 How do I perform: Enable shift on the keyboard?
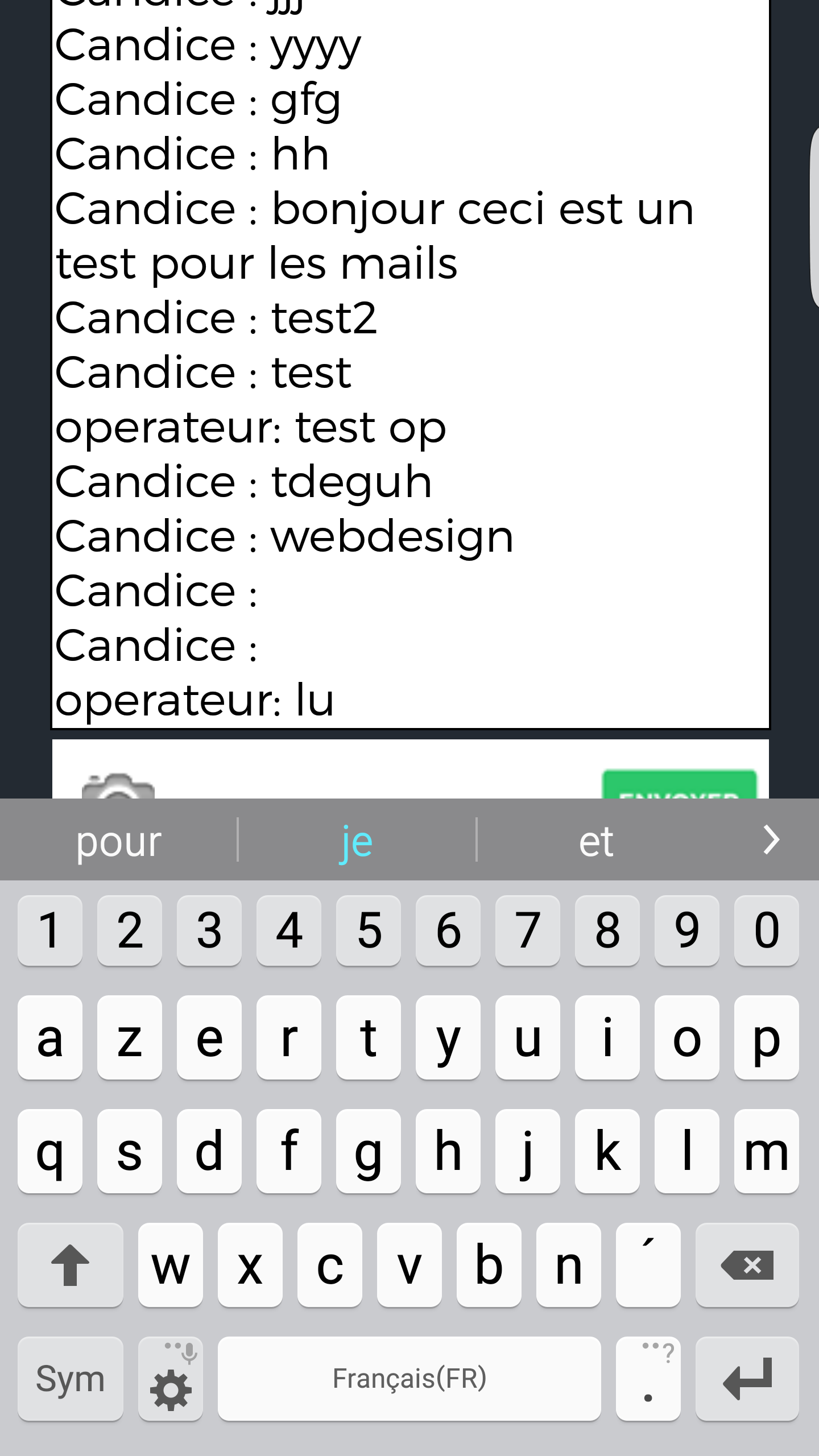(71, 1265)
